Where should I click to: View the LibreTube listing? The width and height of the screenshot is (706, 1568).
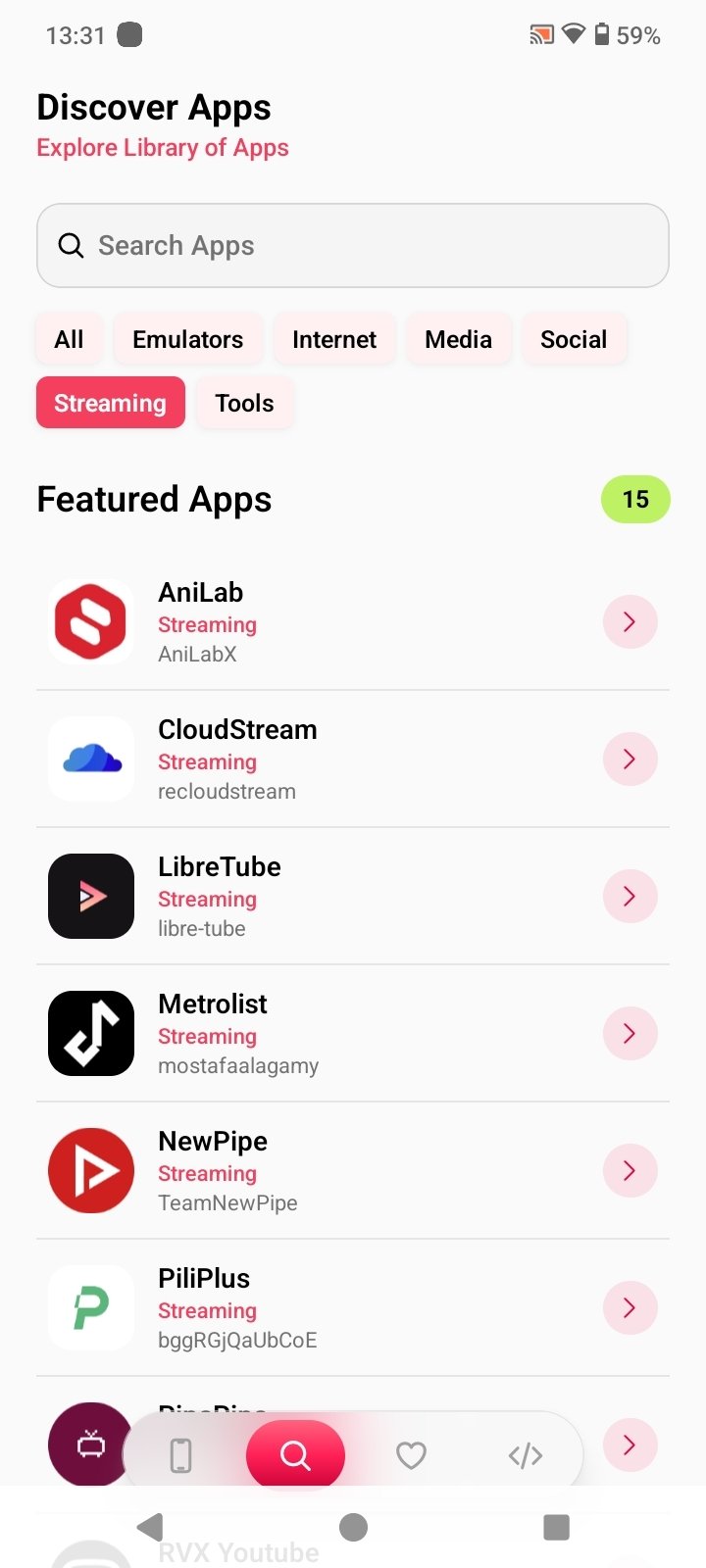point(353,897)
